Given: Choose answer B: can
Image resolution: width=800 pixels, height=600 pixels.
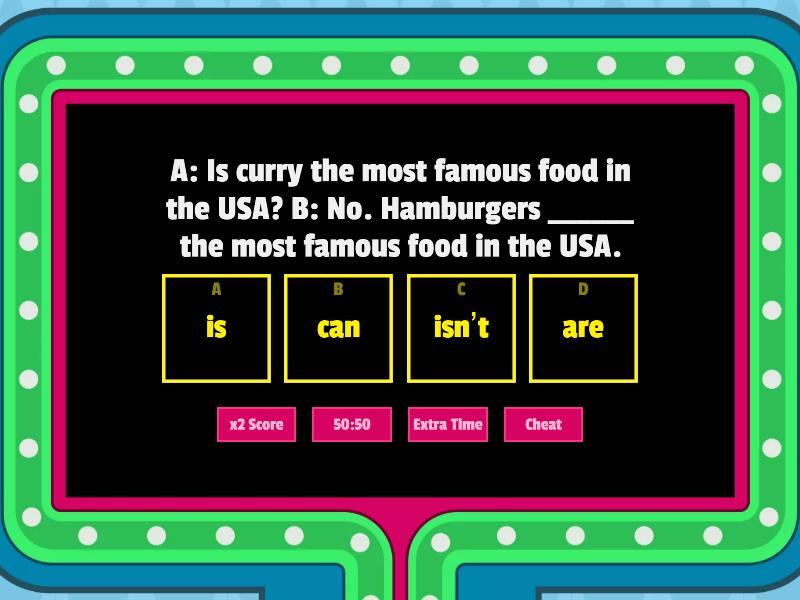Looking at the screenshot, I should click(x=338, y=328).
